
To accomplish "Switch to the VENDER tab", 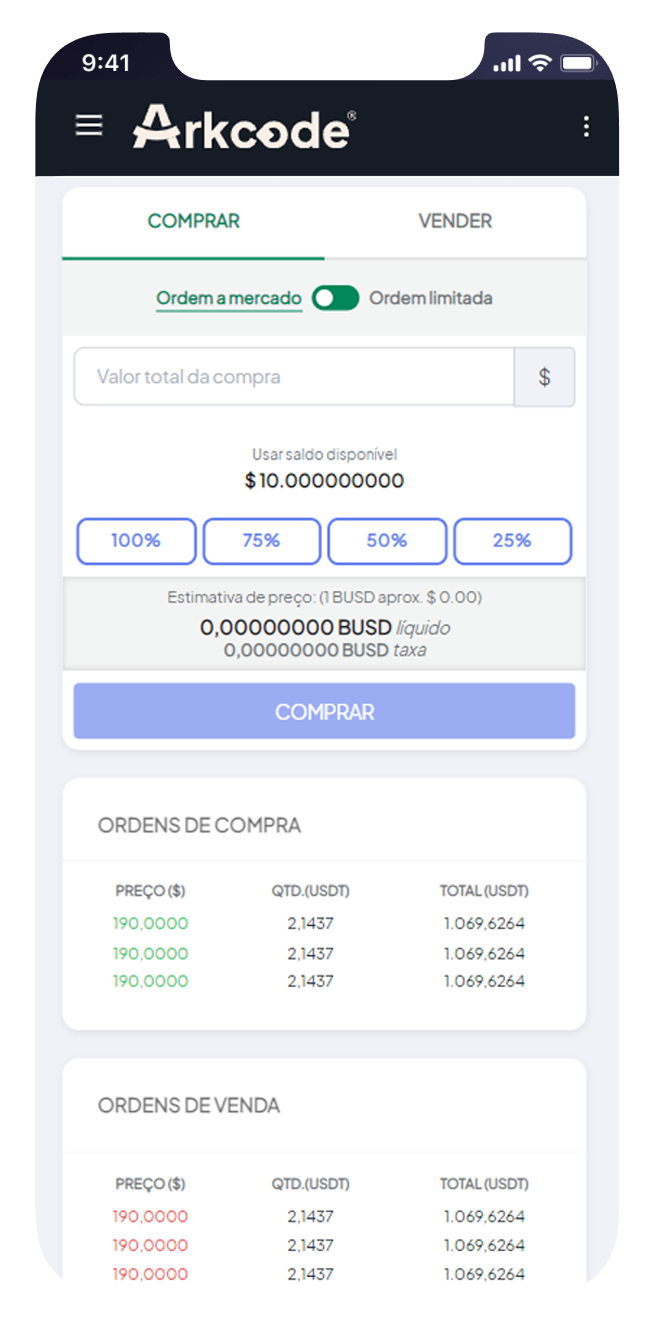I will click(455, 221).
